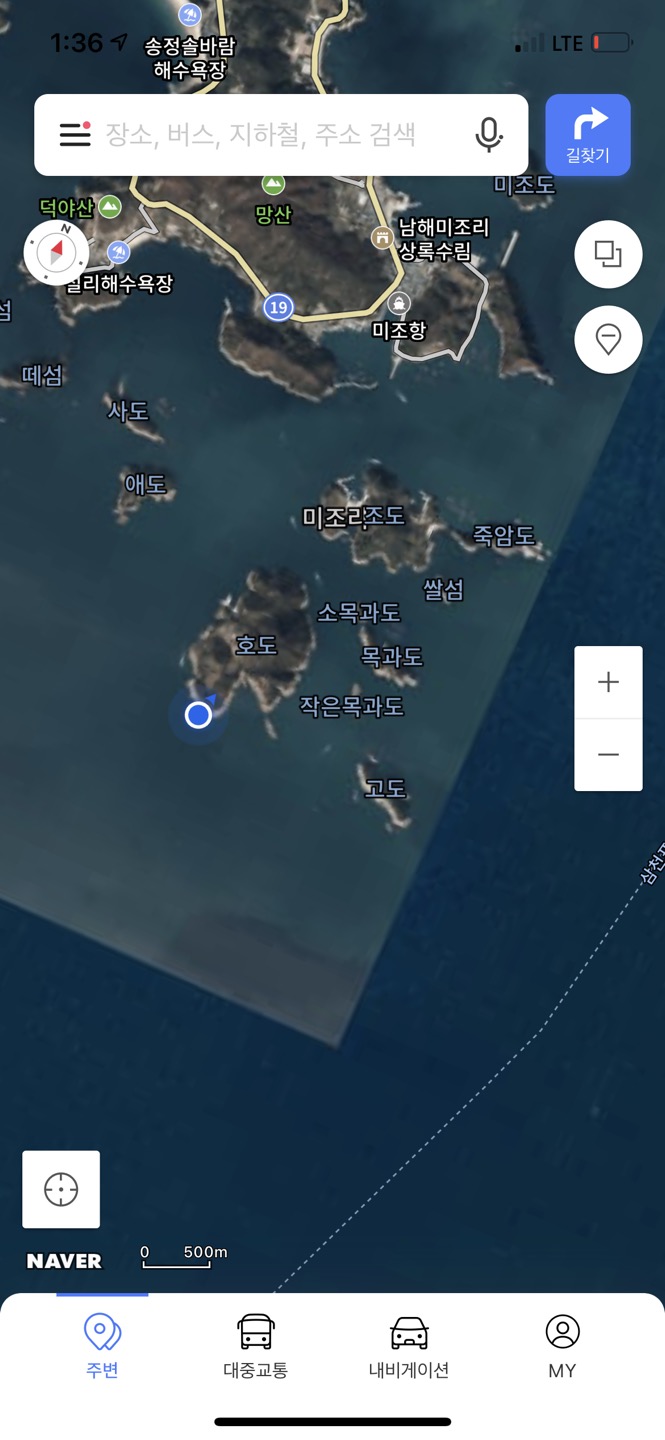Image resolution: width=665 pixels, height=1440 pixels.
Task: Select 남해미조리 상록수림 marker
Action: click(x=381, y=237)
